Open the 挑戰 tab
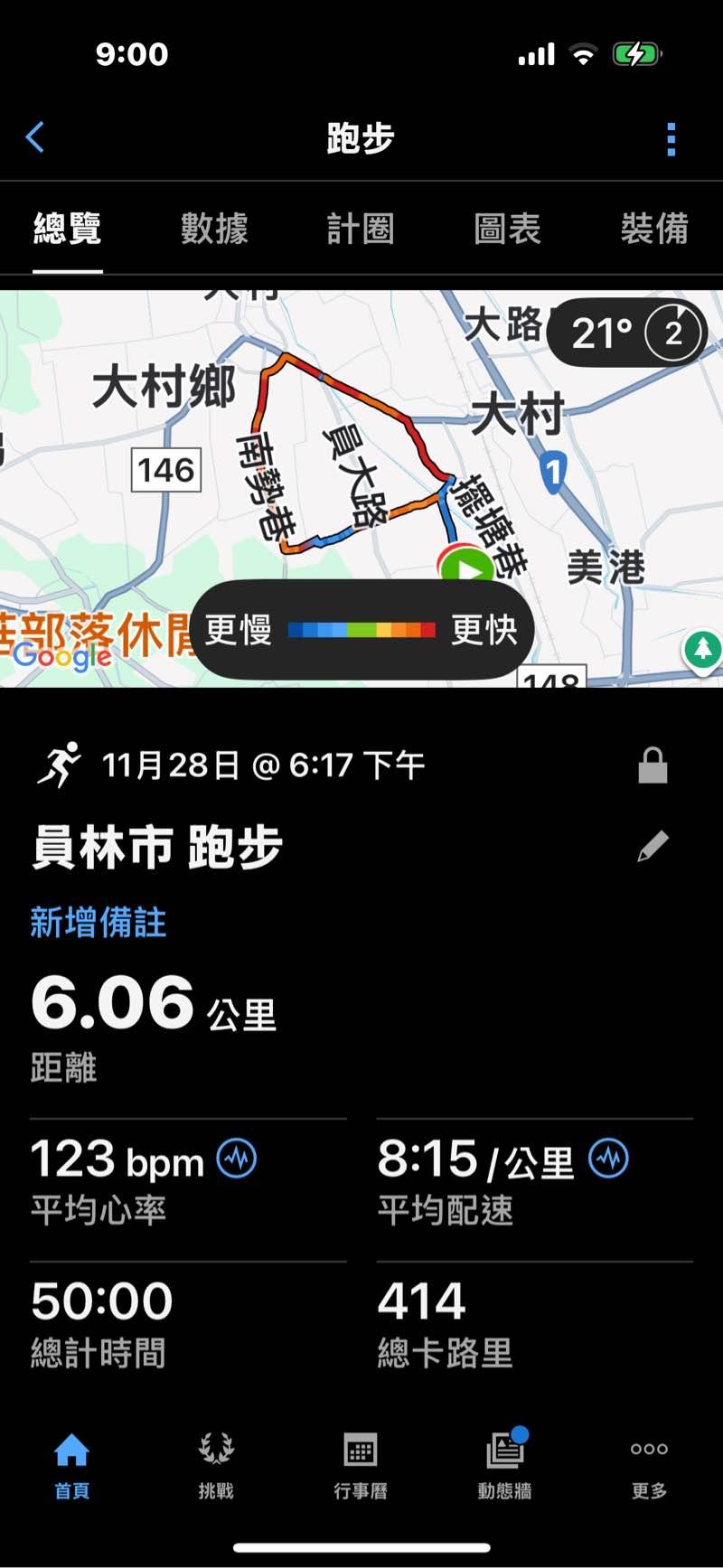 click(216, 1466)
